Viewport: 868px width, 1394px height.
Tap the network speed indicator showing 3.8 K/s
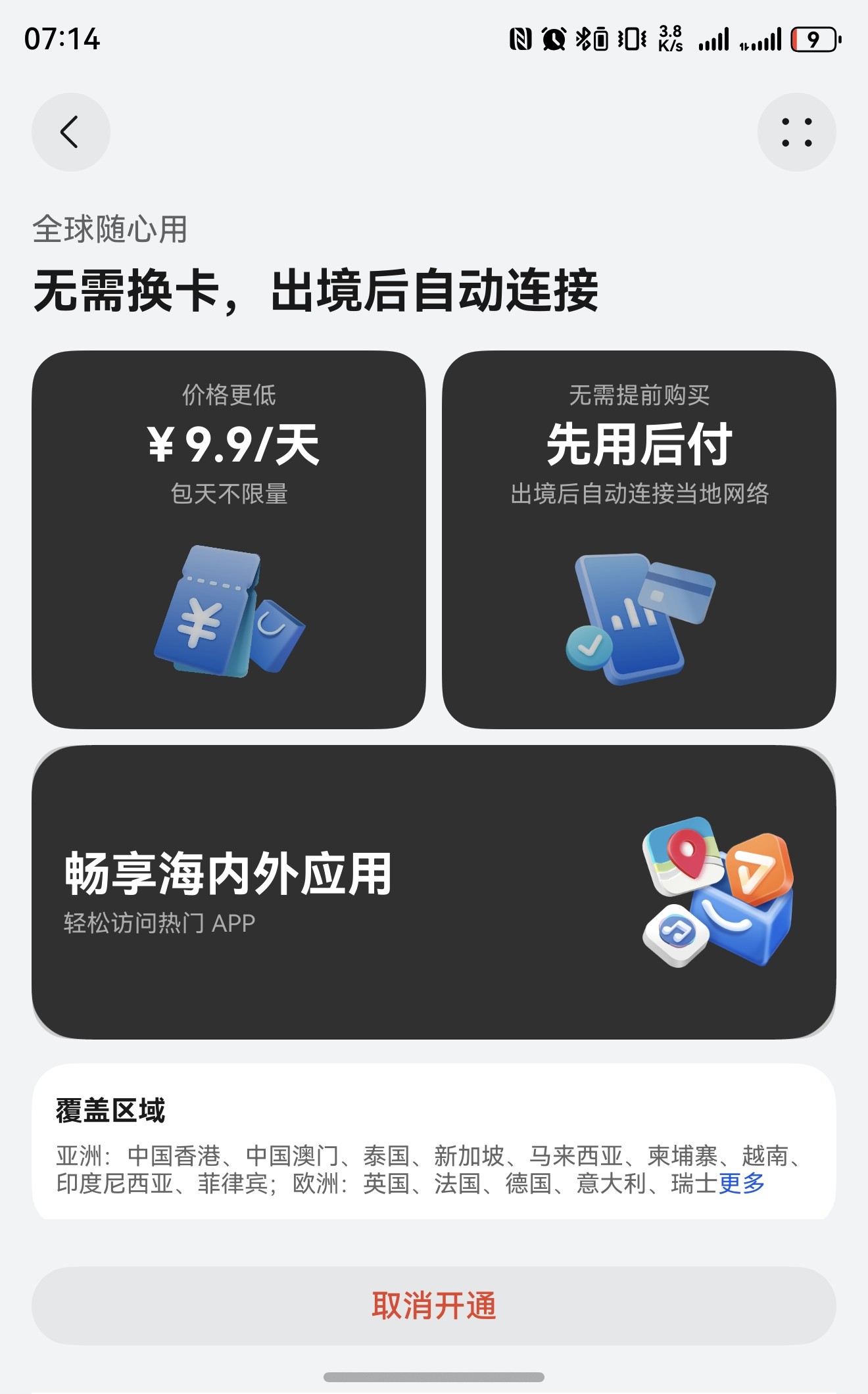pos(670,39)
